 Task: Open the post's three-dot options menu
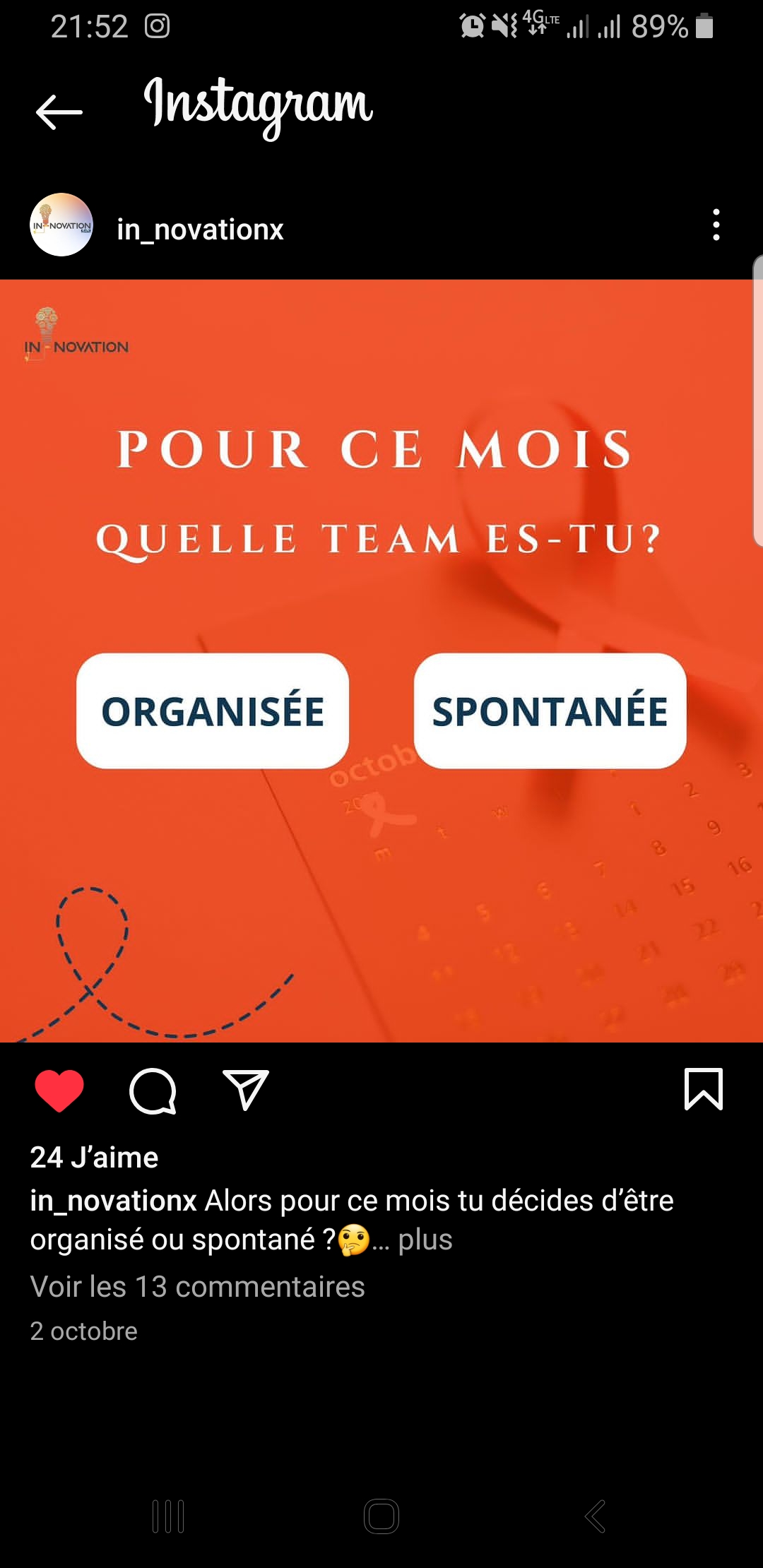[x=716, y=225]
